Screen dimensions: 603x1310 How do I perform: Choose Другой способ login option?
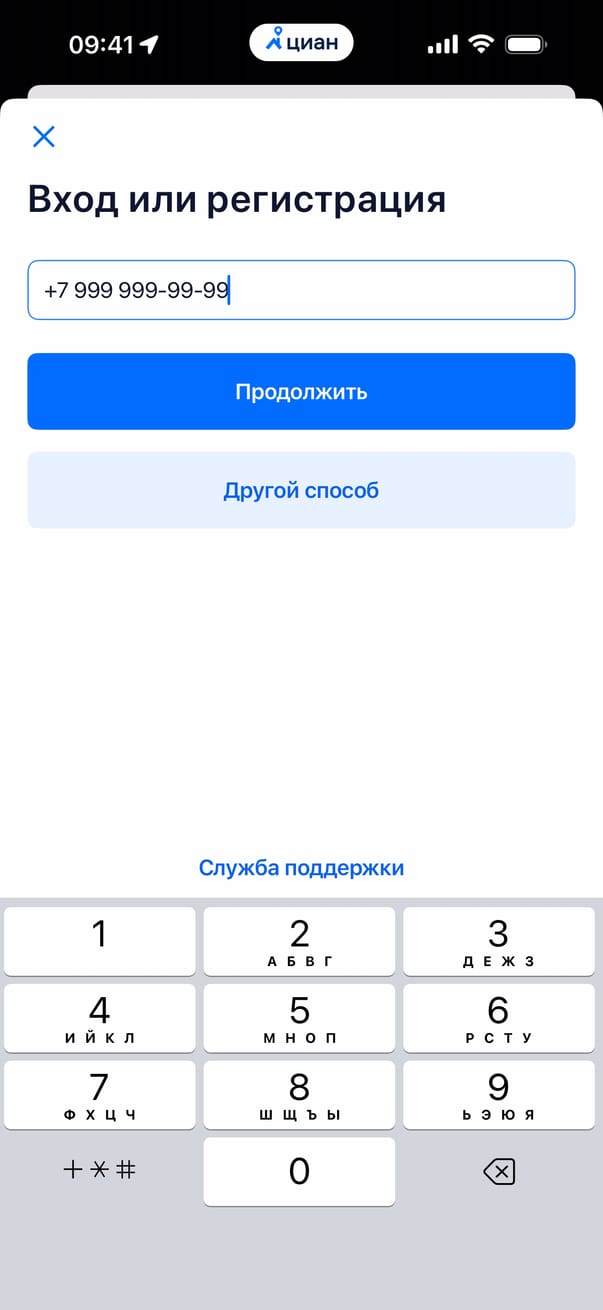[x=300, y=490]
